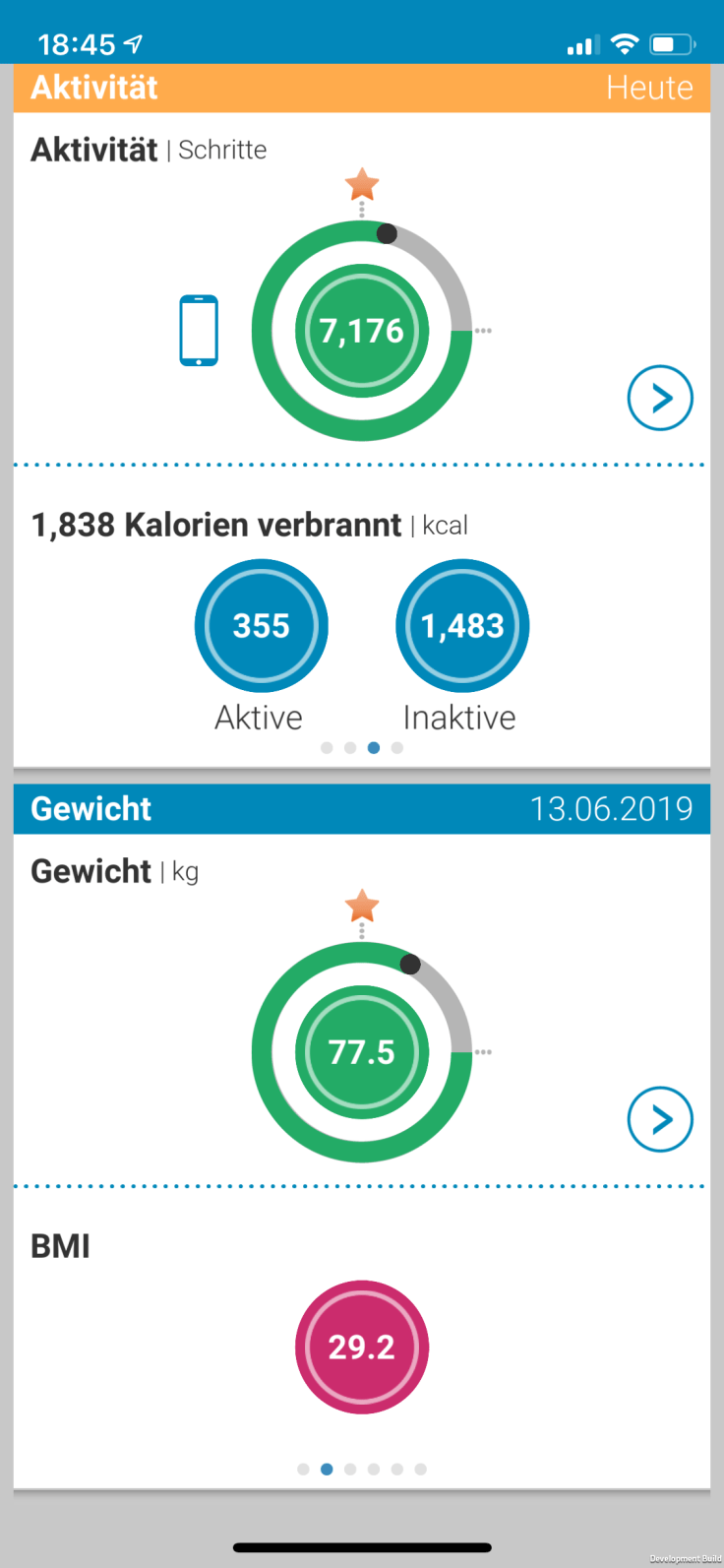This screenshot has width=724, height=1568.
Task: Tap the 7,176 steps progress ring
Action: click(362, 331)
